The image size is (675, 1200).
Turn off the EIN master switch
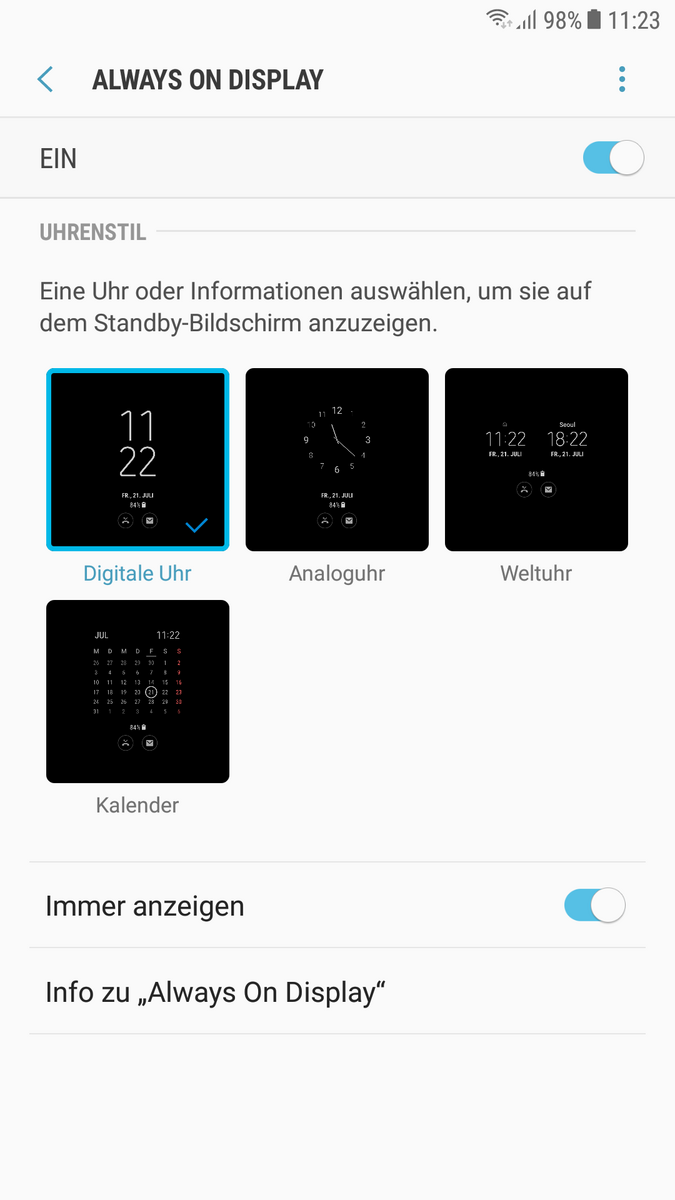pyautogui.click(x=612, y=158)
